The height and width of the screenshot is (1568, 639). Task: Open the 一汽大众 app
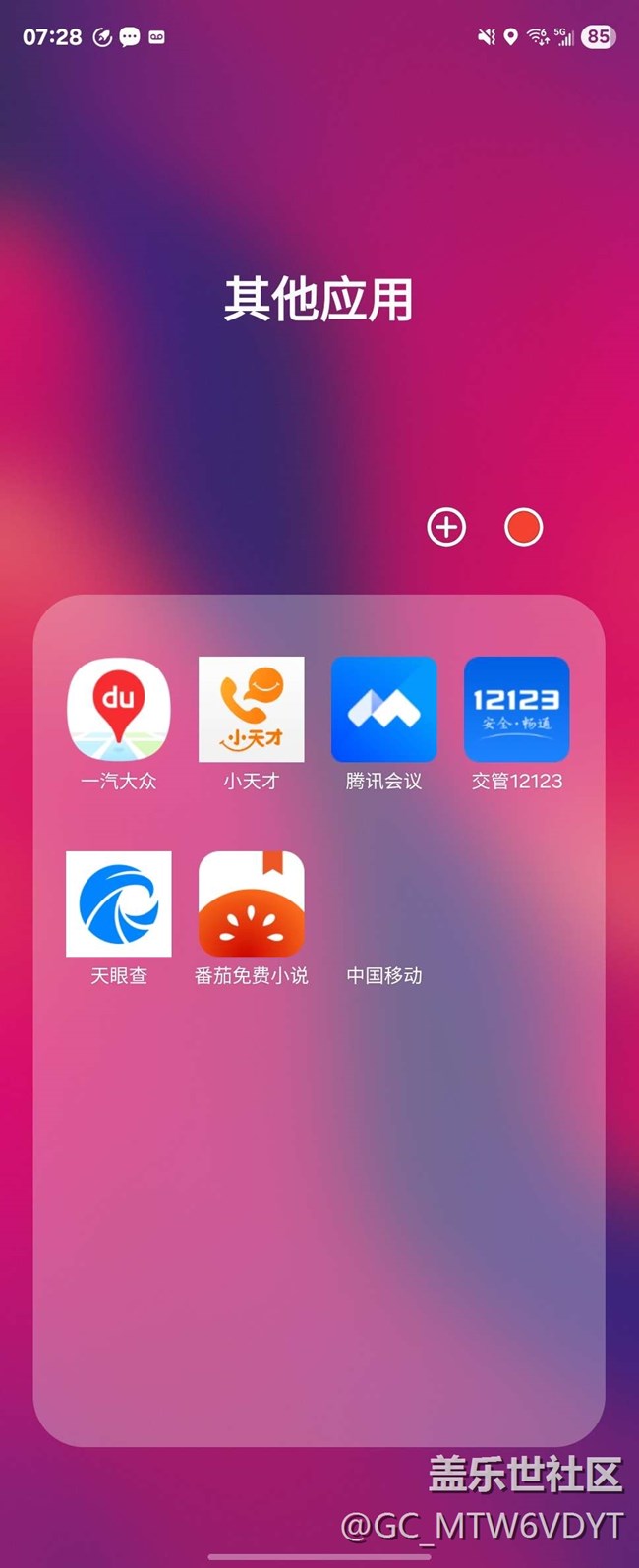(x=119, y=710)
